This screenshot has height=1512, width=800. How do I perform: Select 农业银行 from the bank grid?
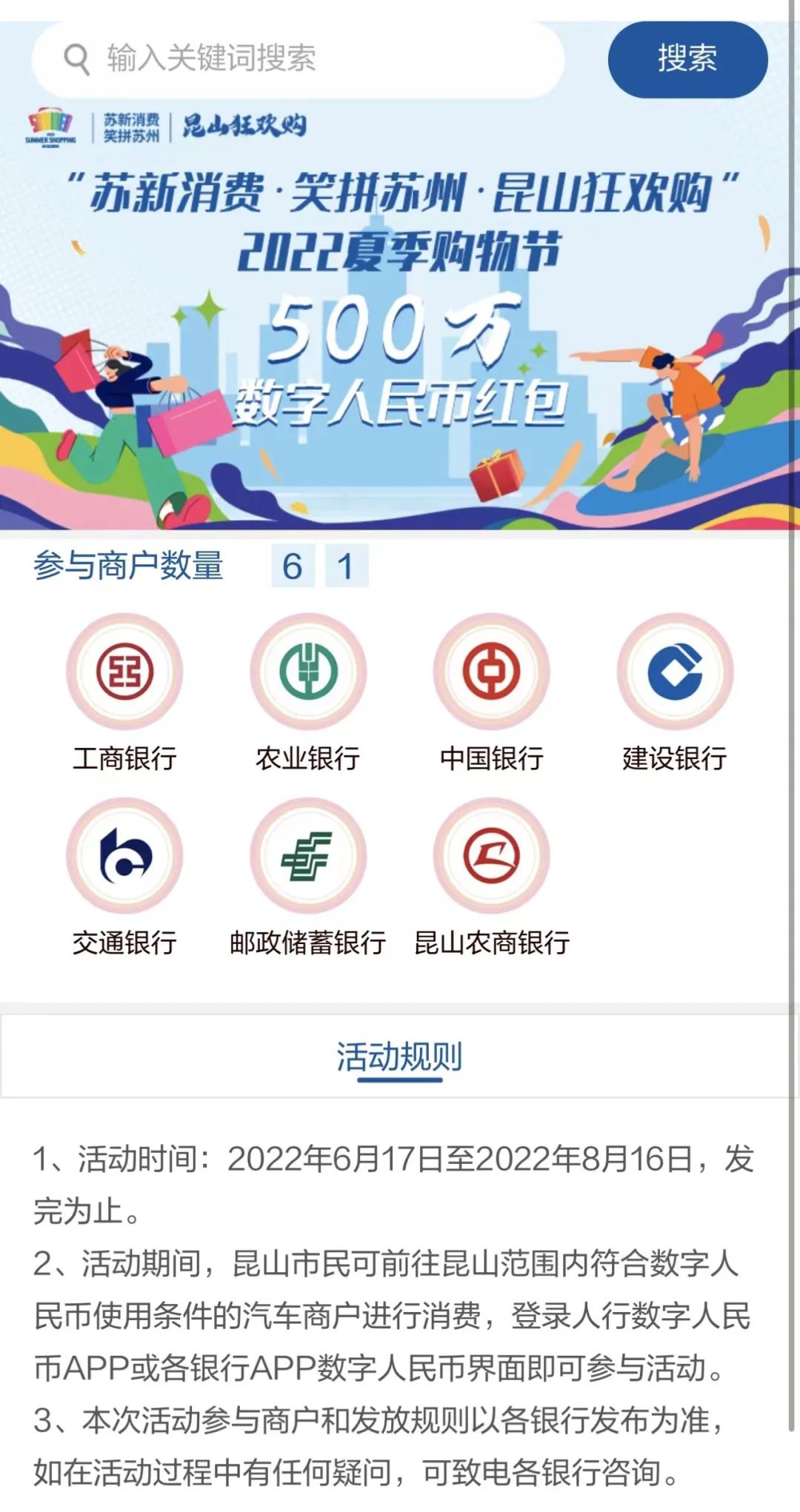click(x=308, y=672)
